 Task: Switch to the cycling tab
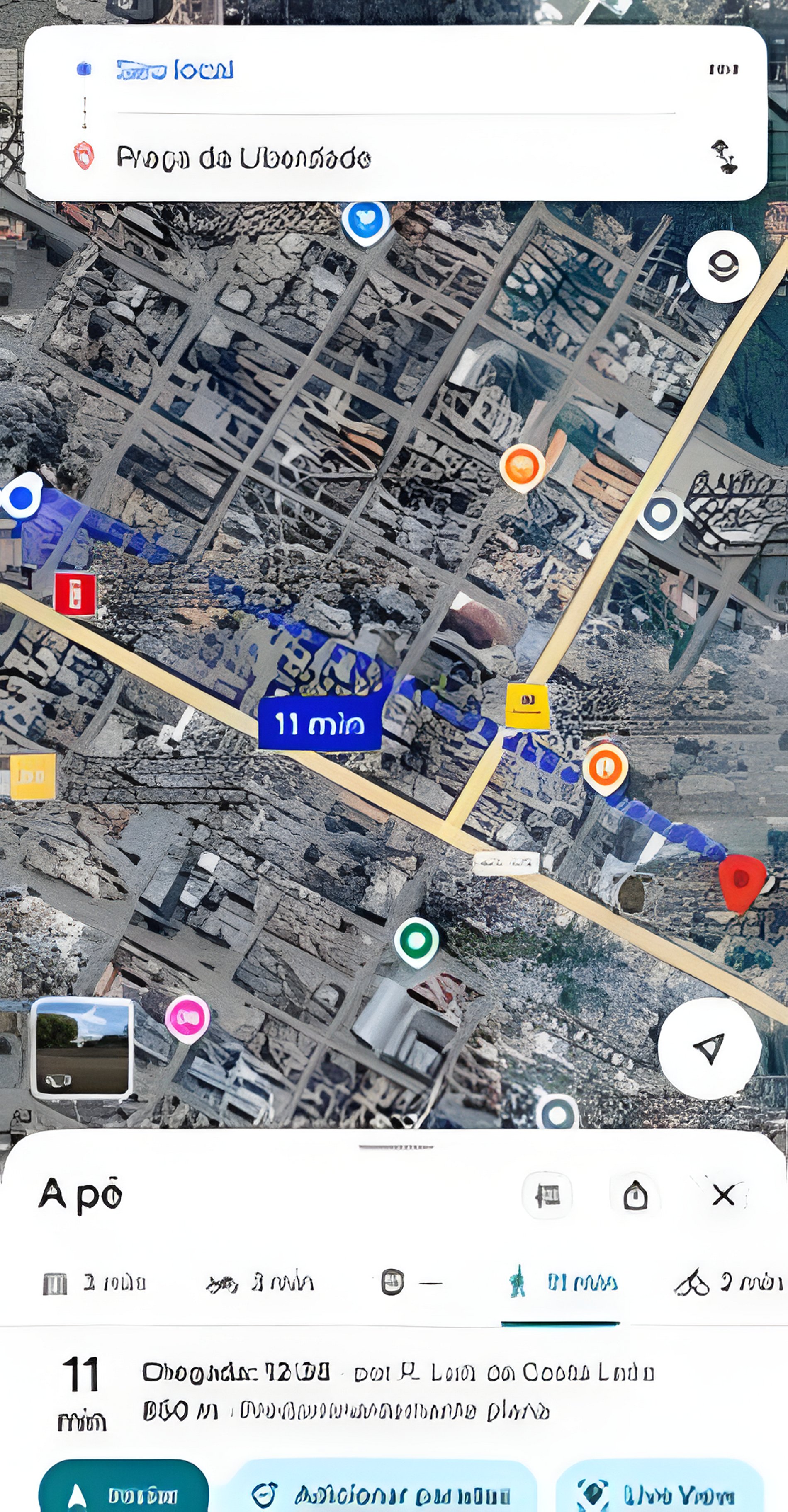728,1283
